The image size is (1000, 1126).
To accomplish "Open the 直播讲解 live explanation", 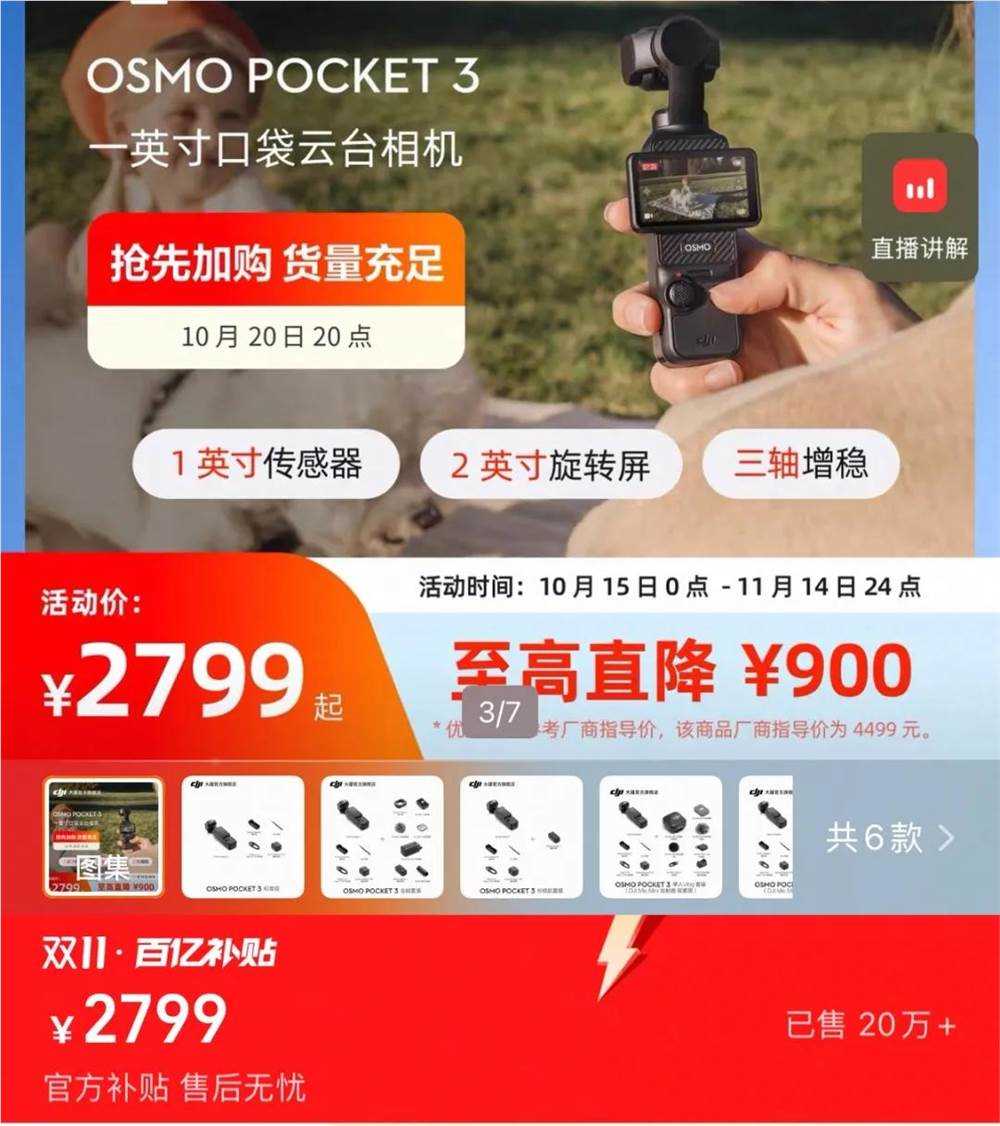I will pyautogui.click(x=919, y=207).
